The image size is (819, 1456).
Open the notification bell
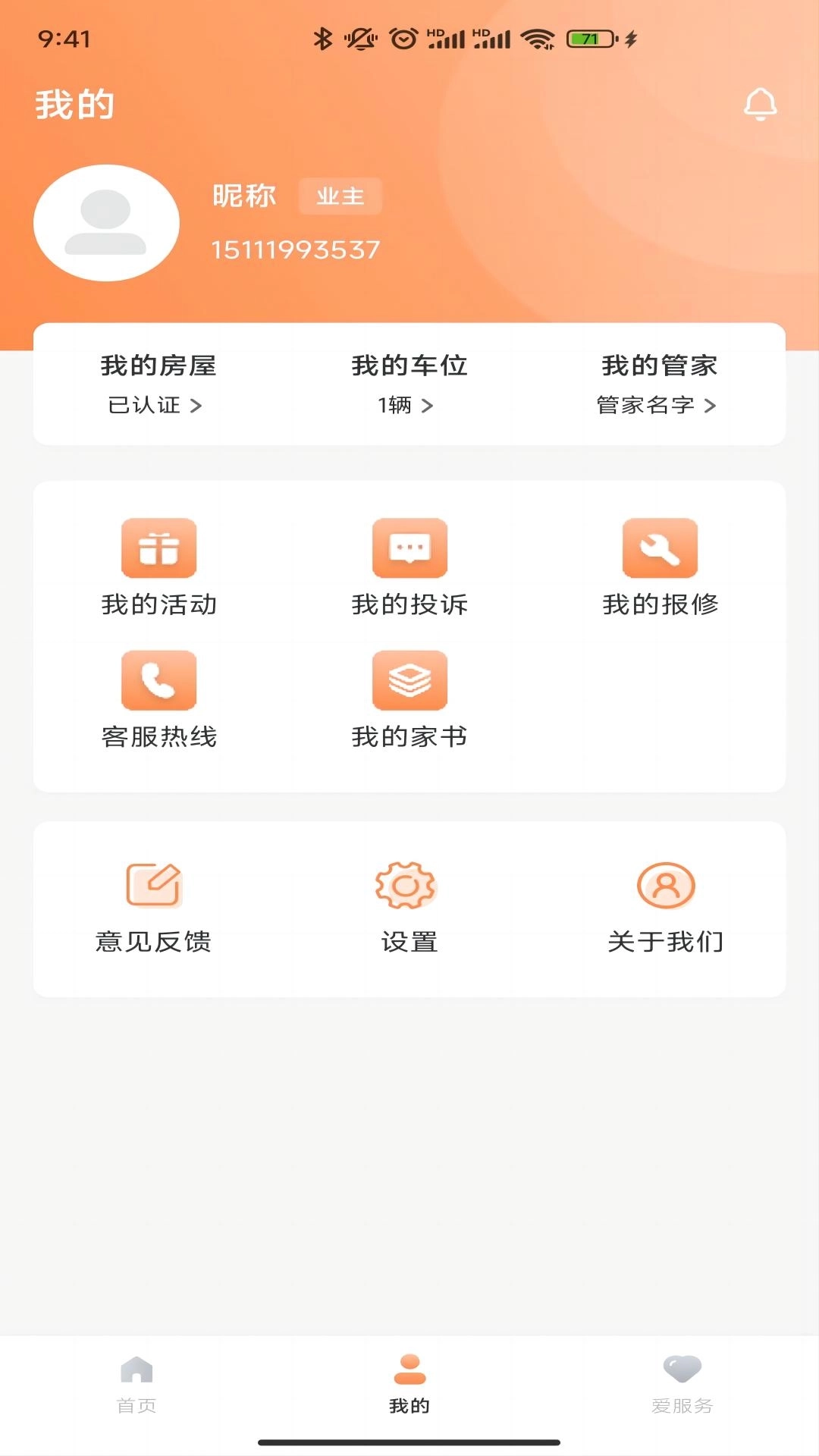tap(761, 105)
